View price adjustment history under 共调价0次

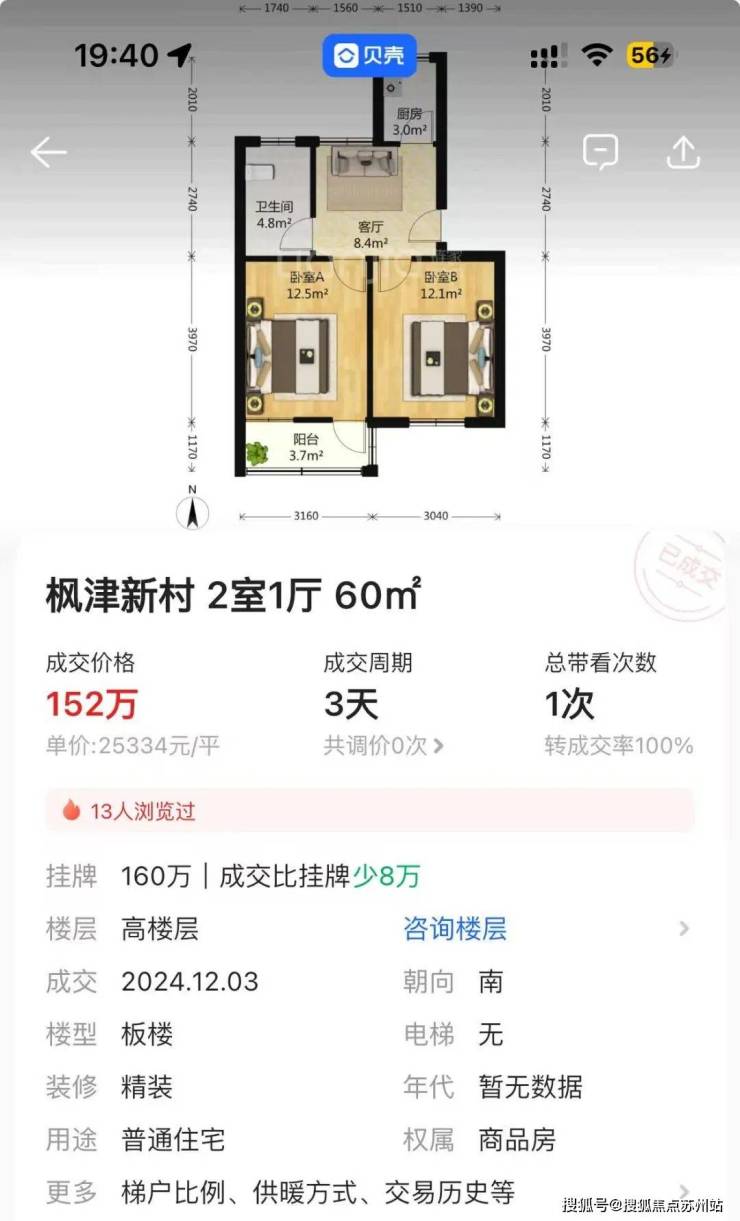pos(384,745)
